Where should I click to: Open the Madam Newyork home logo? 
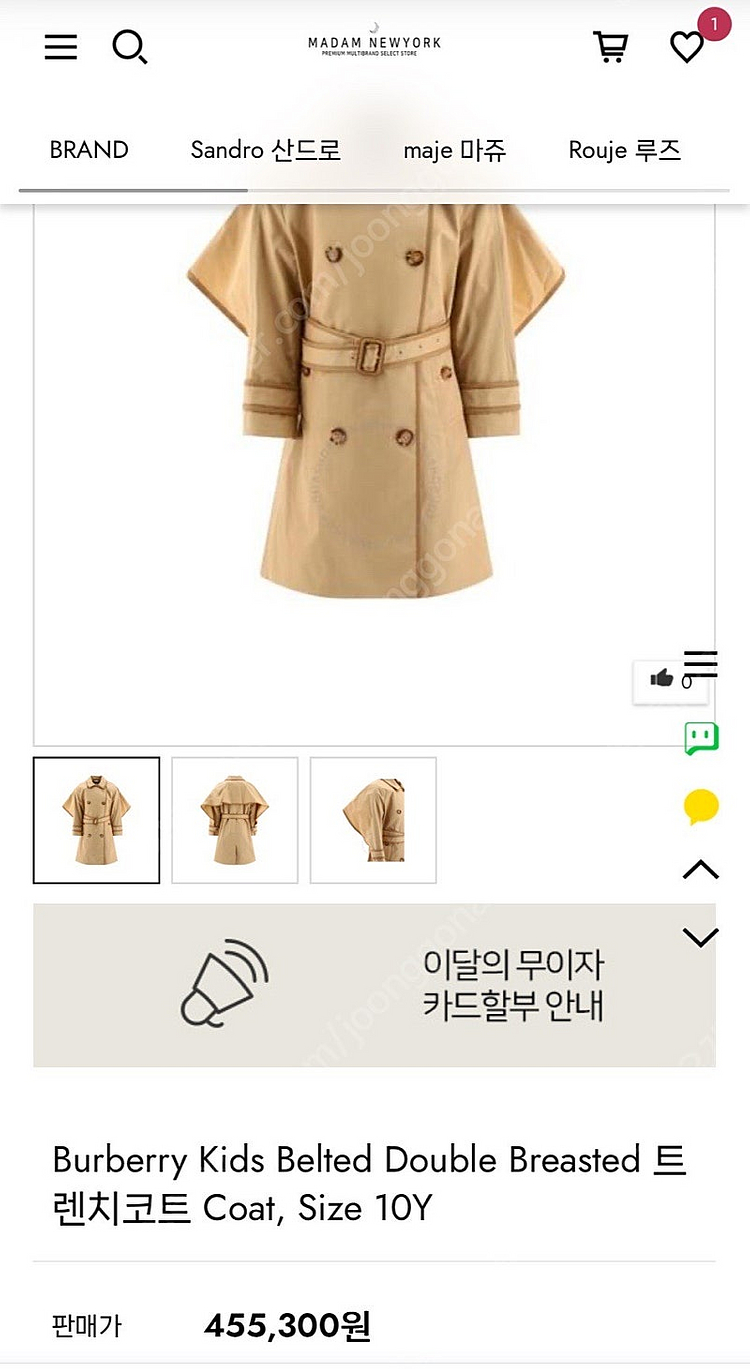374,44
